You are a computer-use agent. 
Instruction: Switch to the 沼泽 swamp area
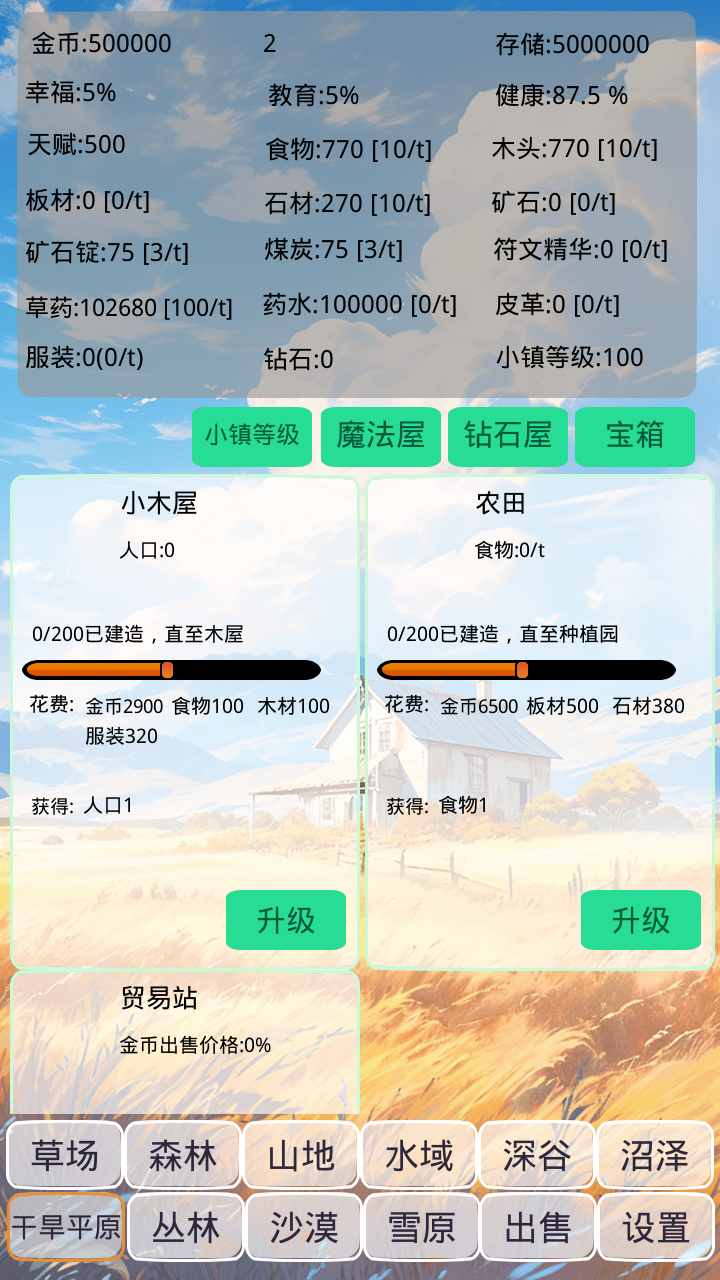tap(655, 1156)
